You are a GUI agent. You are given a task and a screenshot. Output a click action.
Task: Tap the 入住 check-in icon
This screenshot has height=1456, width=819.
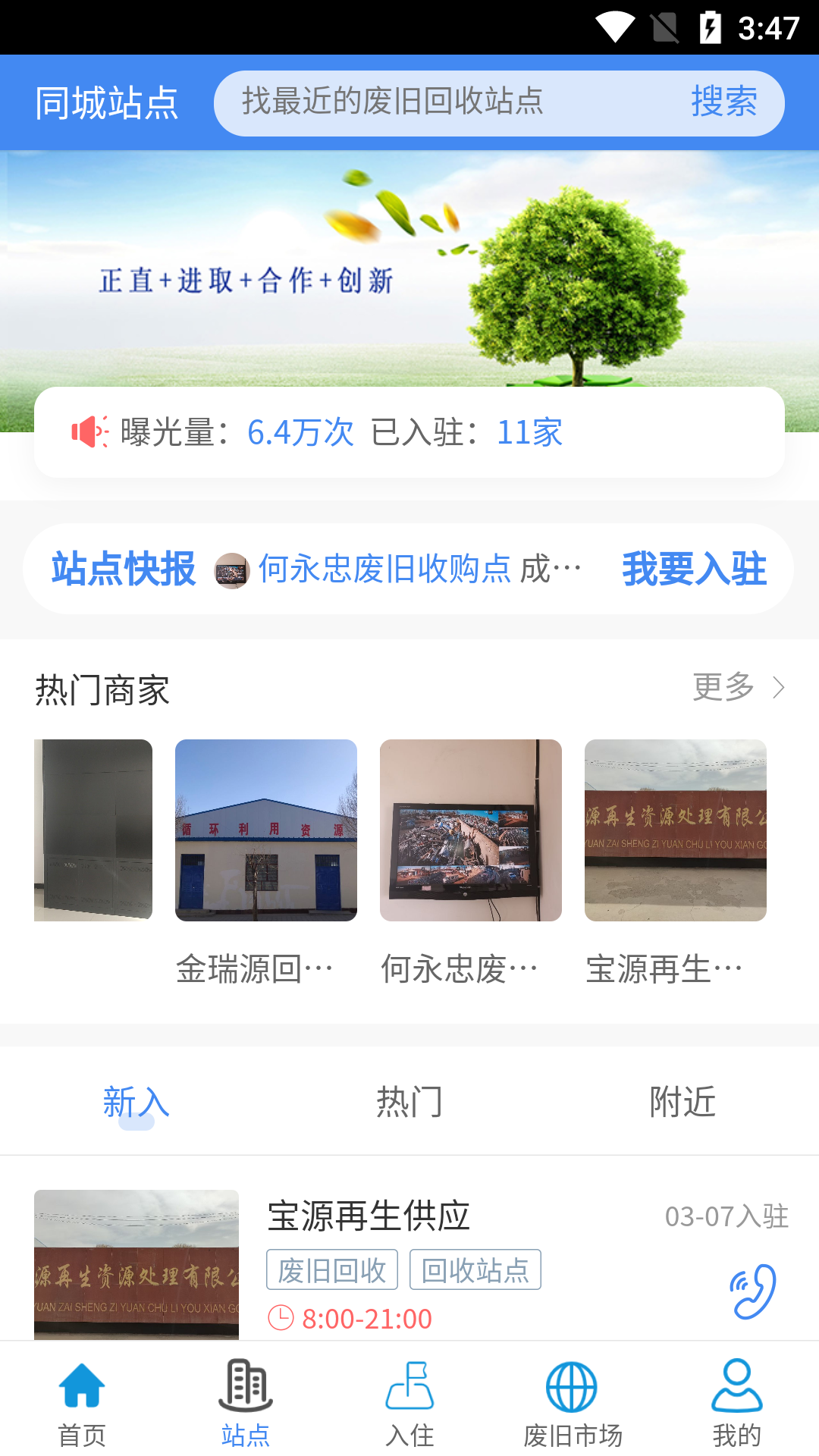pyautogui.click(x=409, y=1388)
